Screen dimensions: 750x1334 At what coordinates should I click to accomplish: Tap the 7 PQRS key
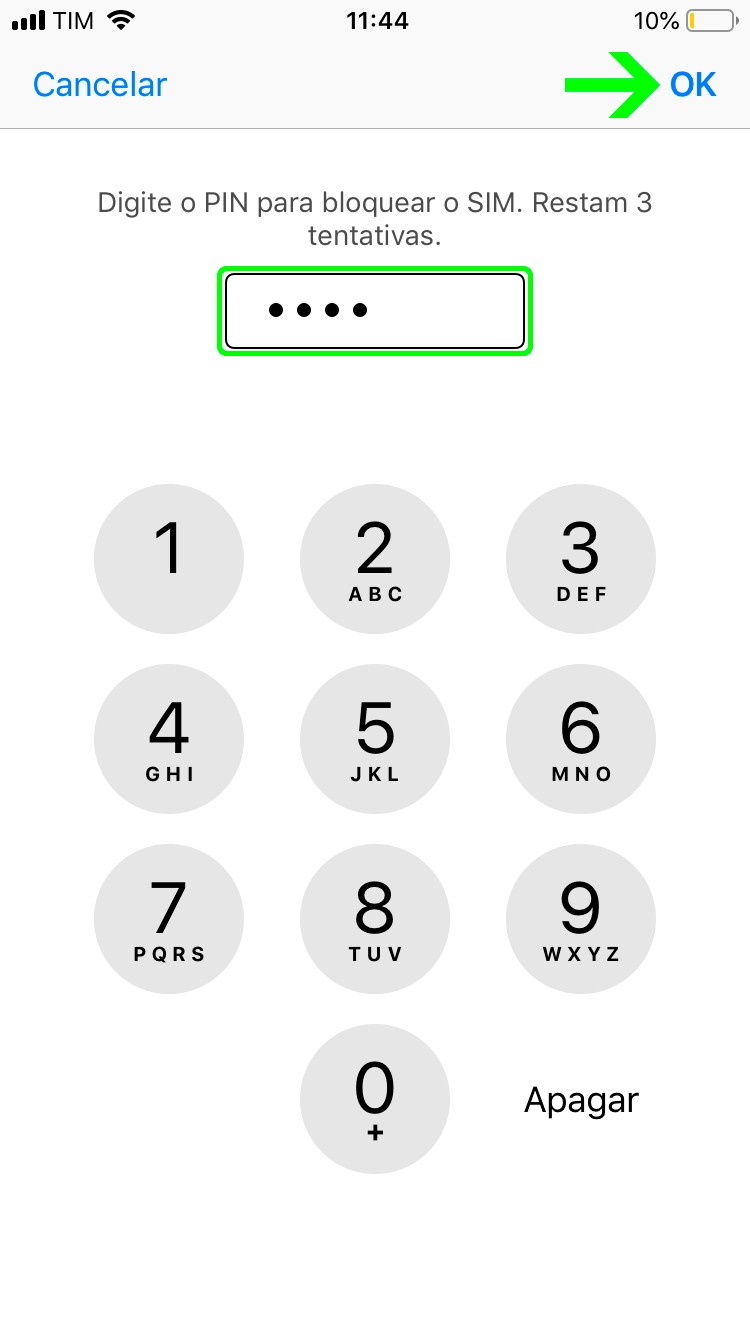[169, 919]
